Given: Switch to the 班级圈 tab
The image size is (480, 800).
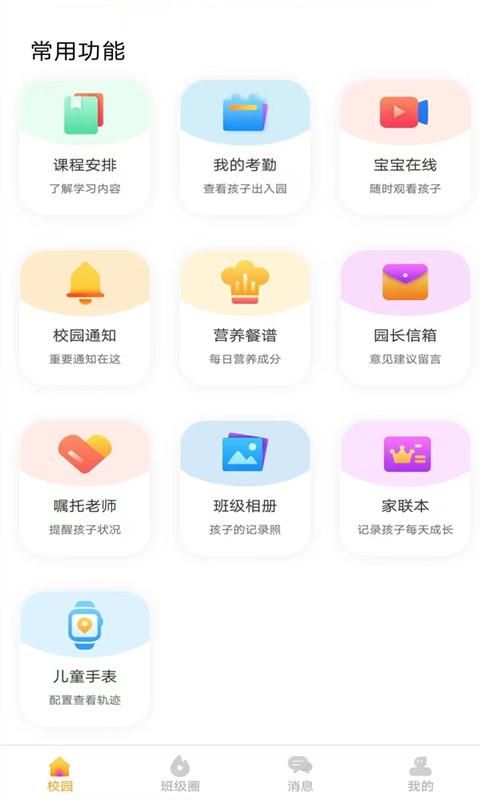Looking at the screenshot, I should point(180,774).
